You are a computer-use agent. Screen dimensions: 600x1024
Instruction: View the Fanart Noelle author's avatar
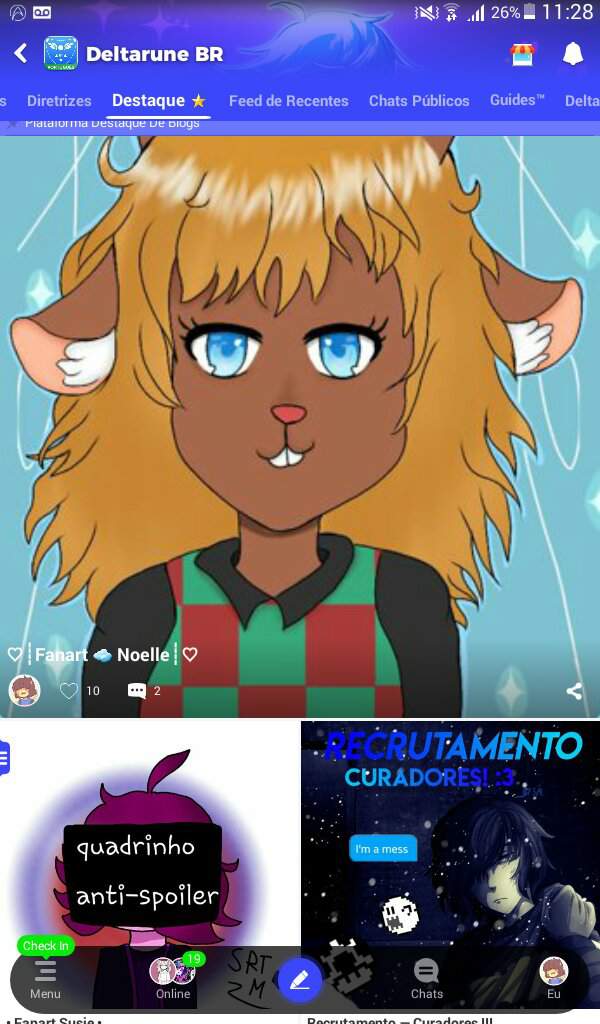24,690
